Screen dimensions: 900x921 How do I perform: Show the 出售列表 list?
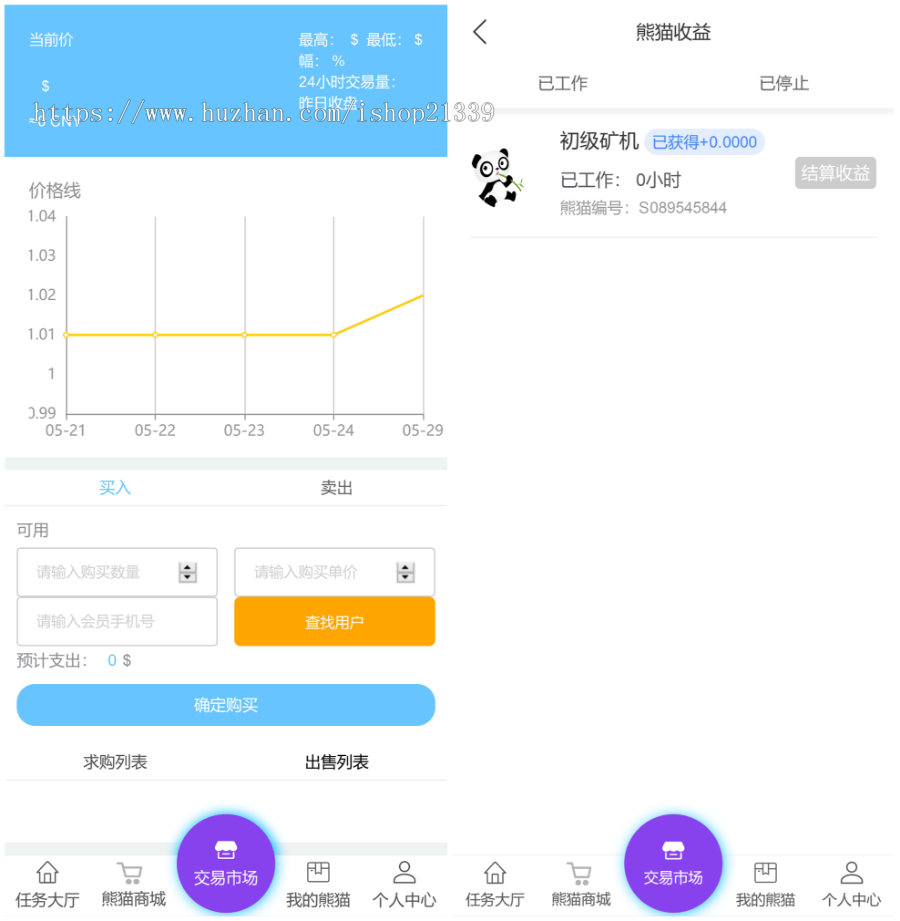coord(336,762)
